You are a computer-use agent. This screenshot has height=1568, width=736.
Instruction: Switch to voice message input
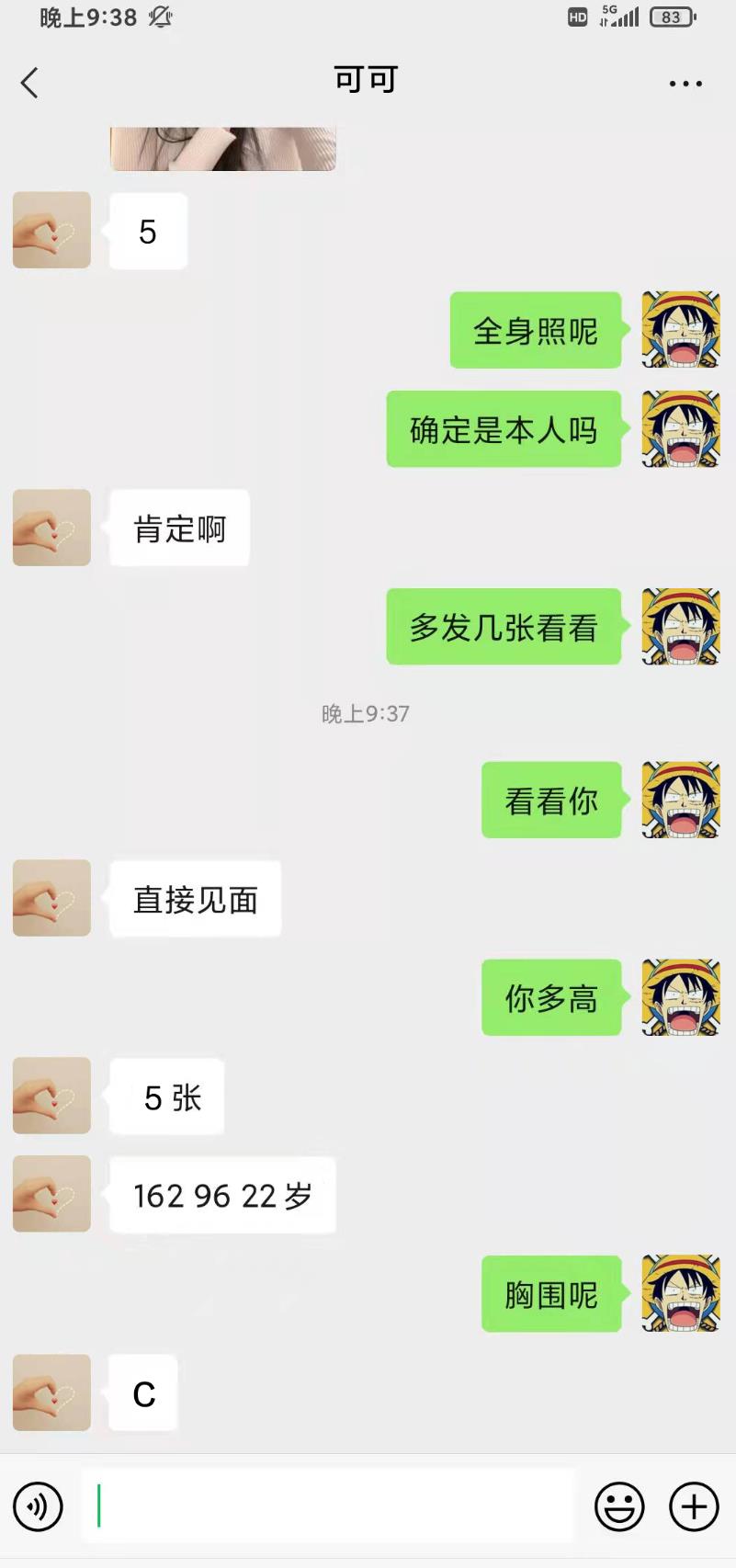pos(38,1506)
